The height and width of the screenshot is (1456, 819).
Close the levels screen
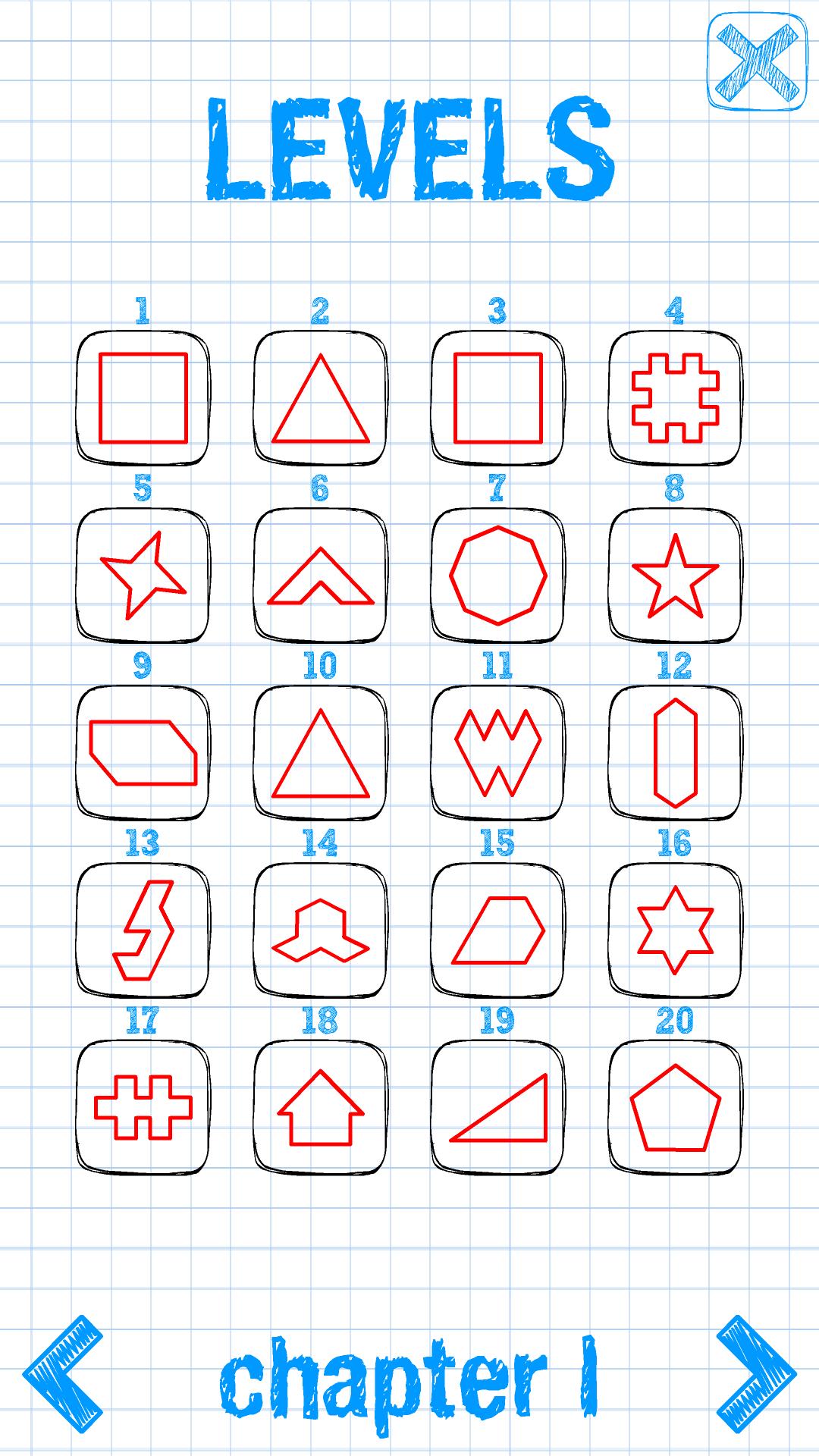(x=758, y=61)
